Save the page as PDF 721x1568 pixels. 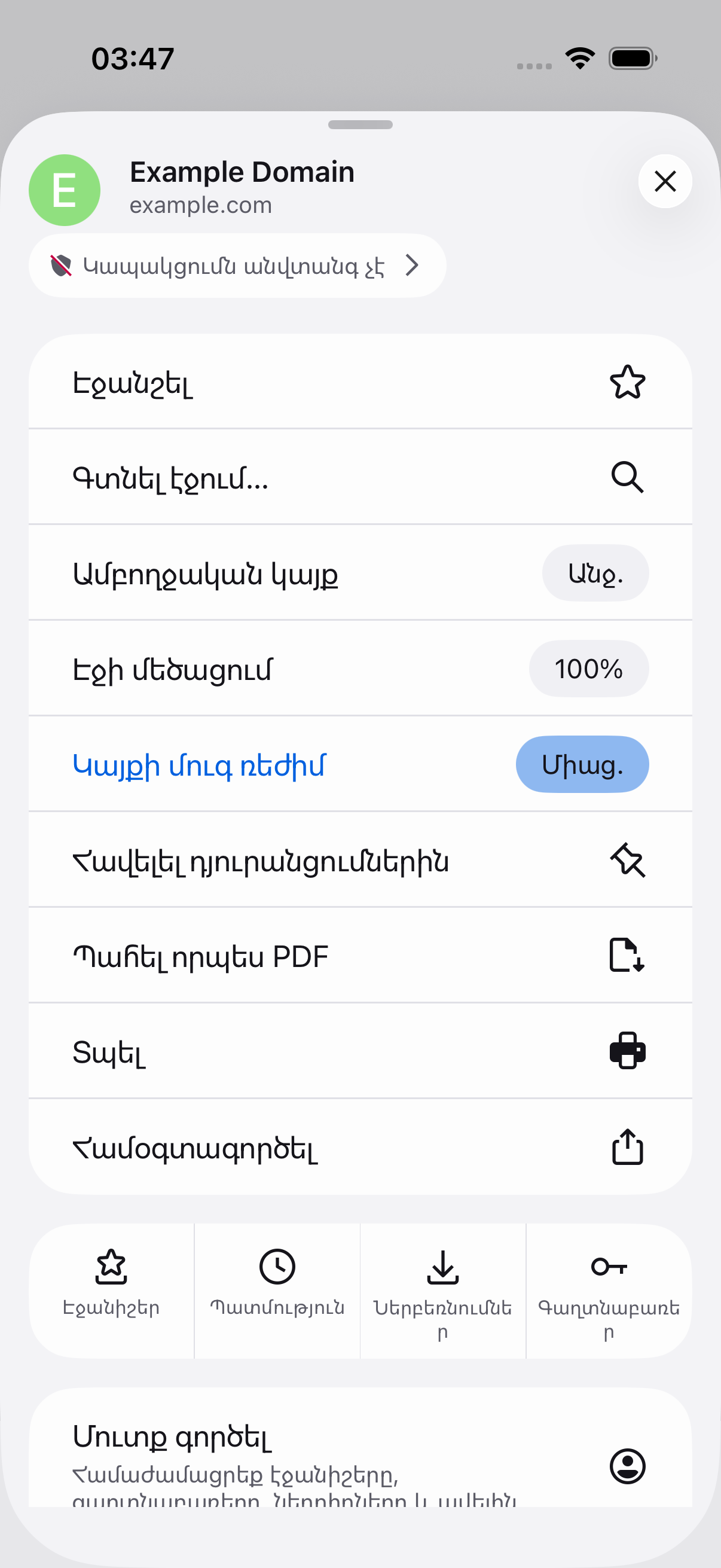coord(360,956)
